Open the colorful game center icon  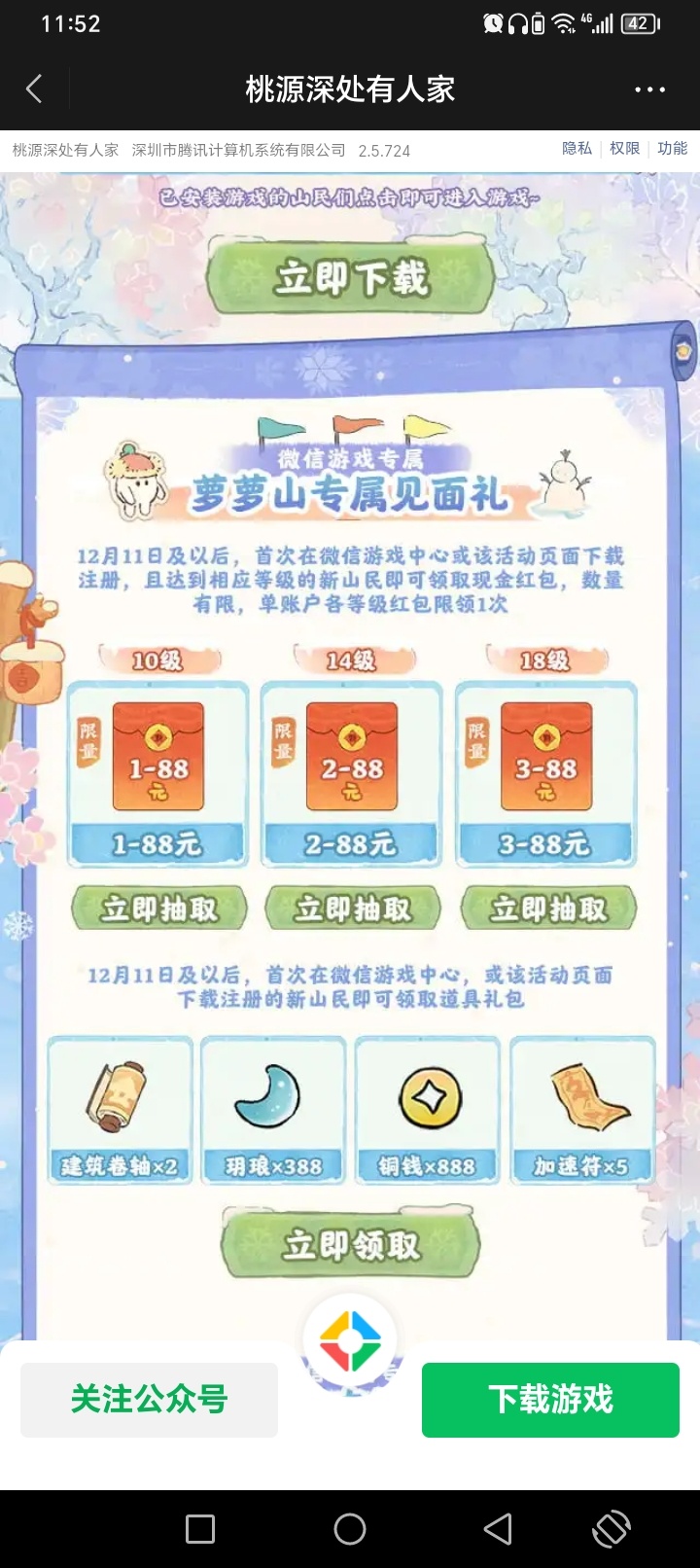(x=350, y=1341)
